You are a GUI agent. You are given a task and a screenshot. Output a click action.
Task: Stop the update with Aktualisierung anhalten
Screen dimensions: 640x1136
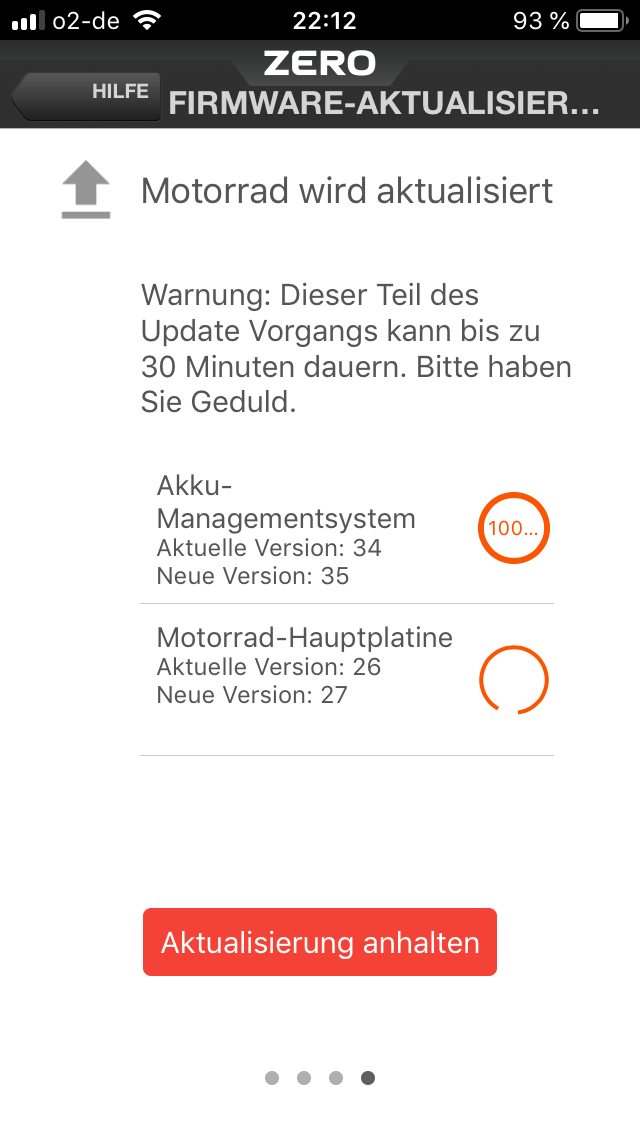[320, 942]
